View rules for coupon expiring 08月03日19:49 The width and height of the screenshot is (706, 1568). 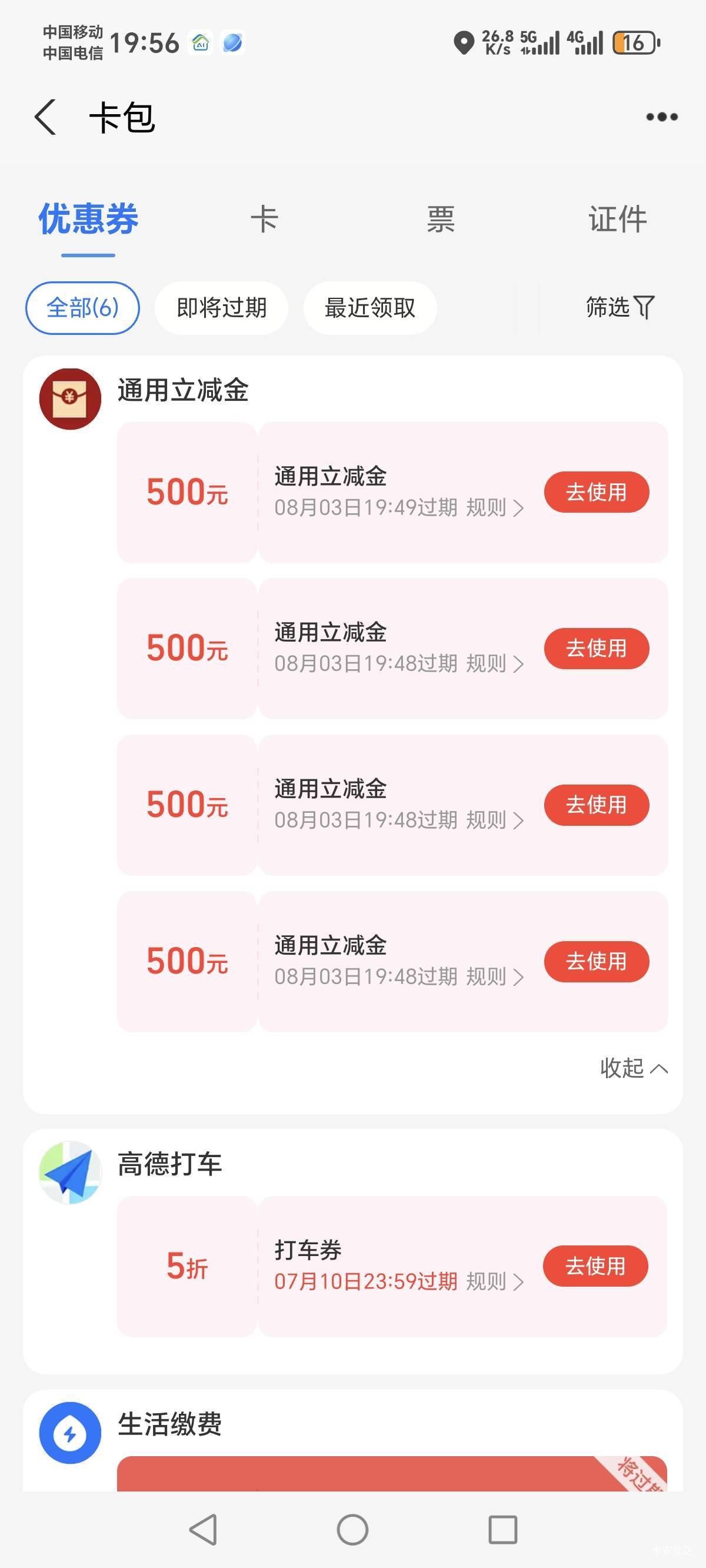[x=495, y=507]
